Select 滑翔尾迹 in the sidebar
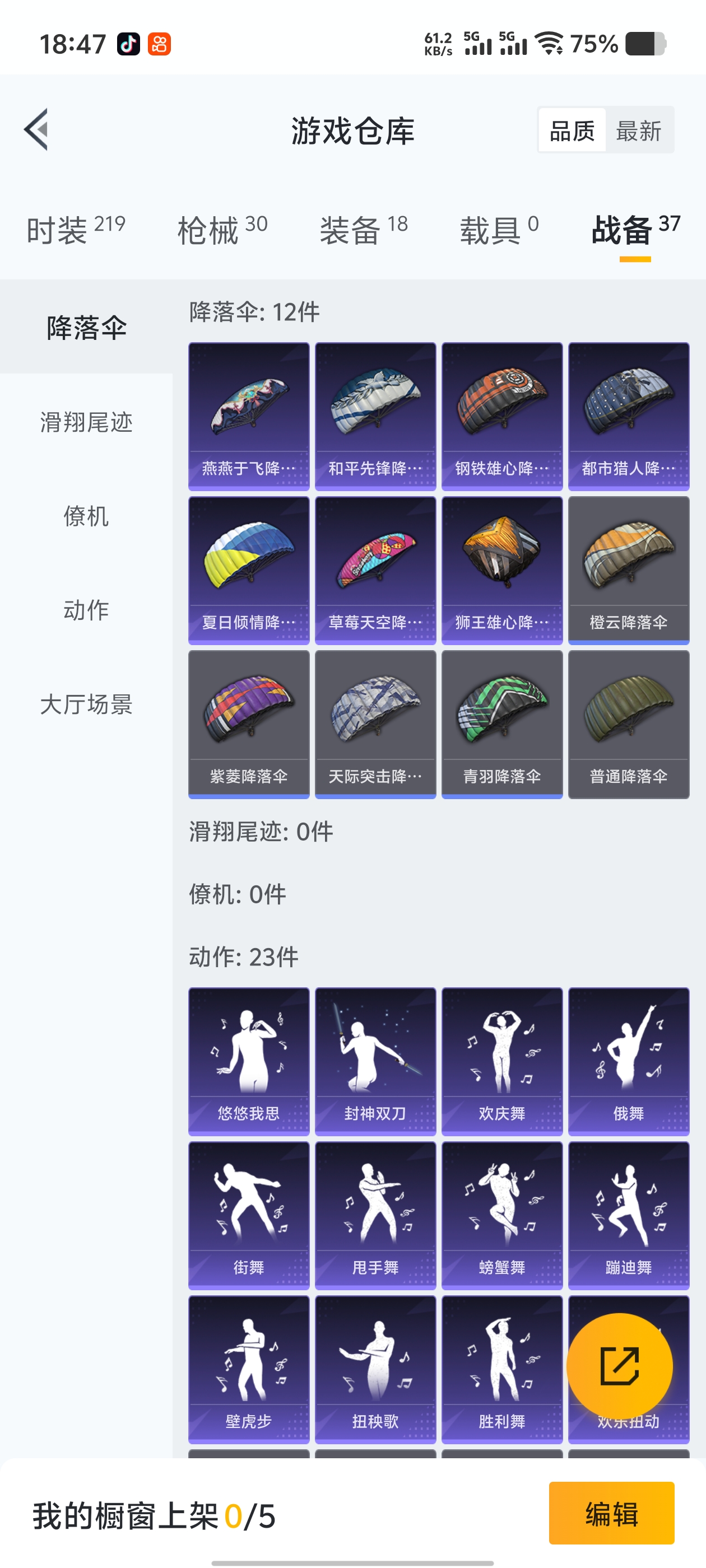Screen dimensions: 706x1568 pos(86,422)
